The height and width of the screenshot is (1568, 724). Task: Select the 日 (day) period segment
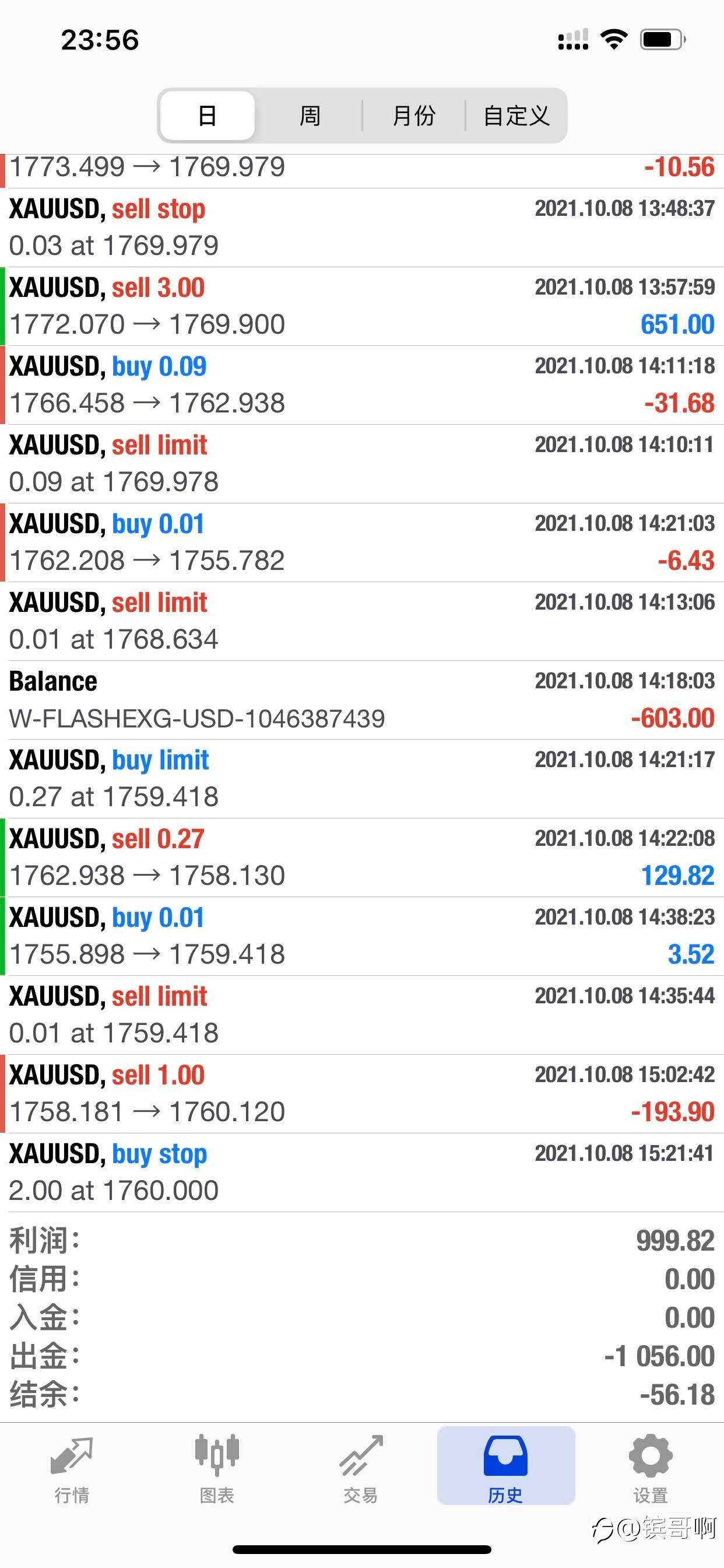click(208, 115)
